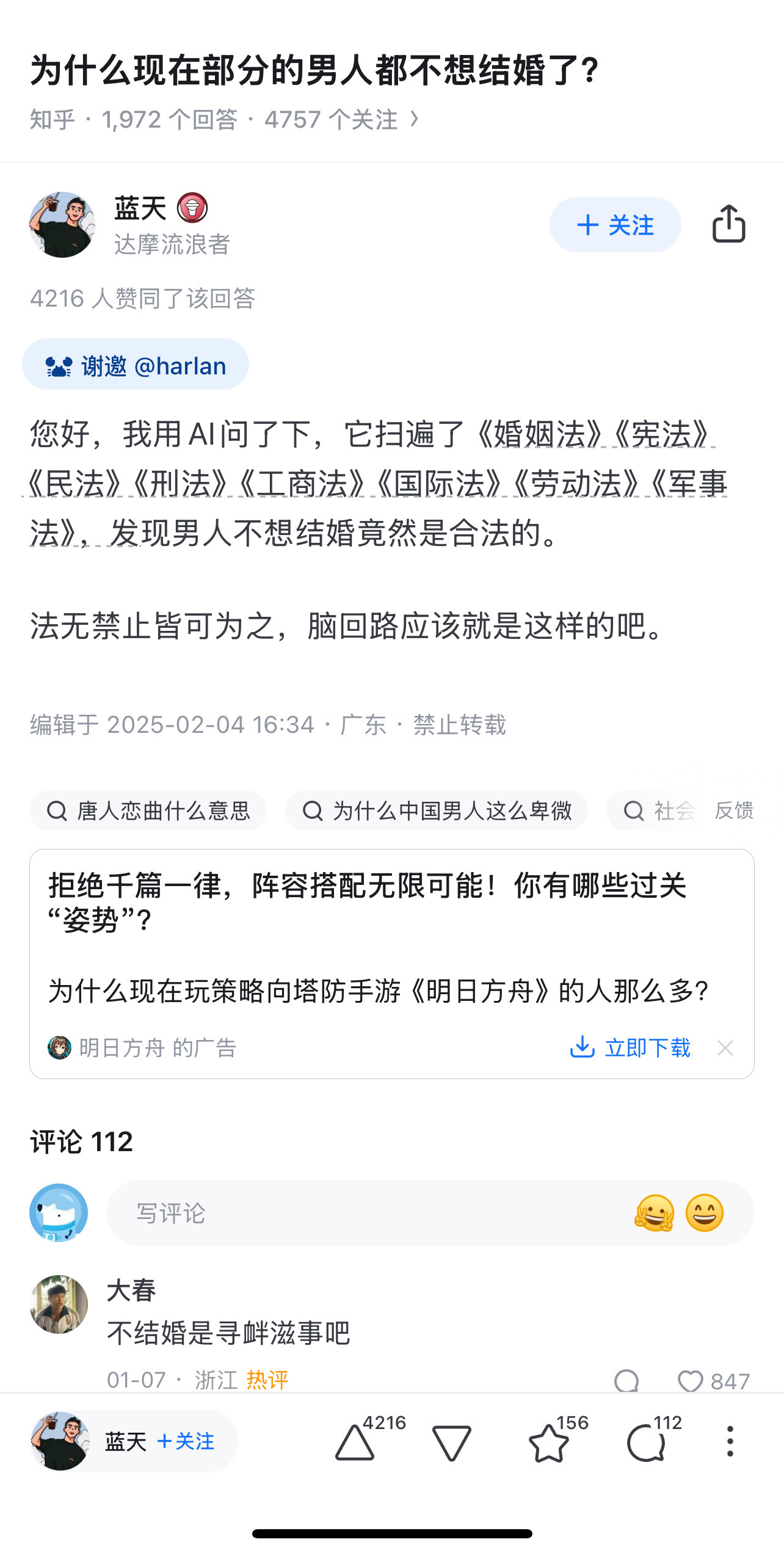Viewport: 784px width, 1553px height.
Task: Tap 反馈 next to the search suggestions
Action: pyautogui.click(x=734, y=811)
